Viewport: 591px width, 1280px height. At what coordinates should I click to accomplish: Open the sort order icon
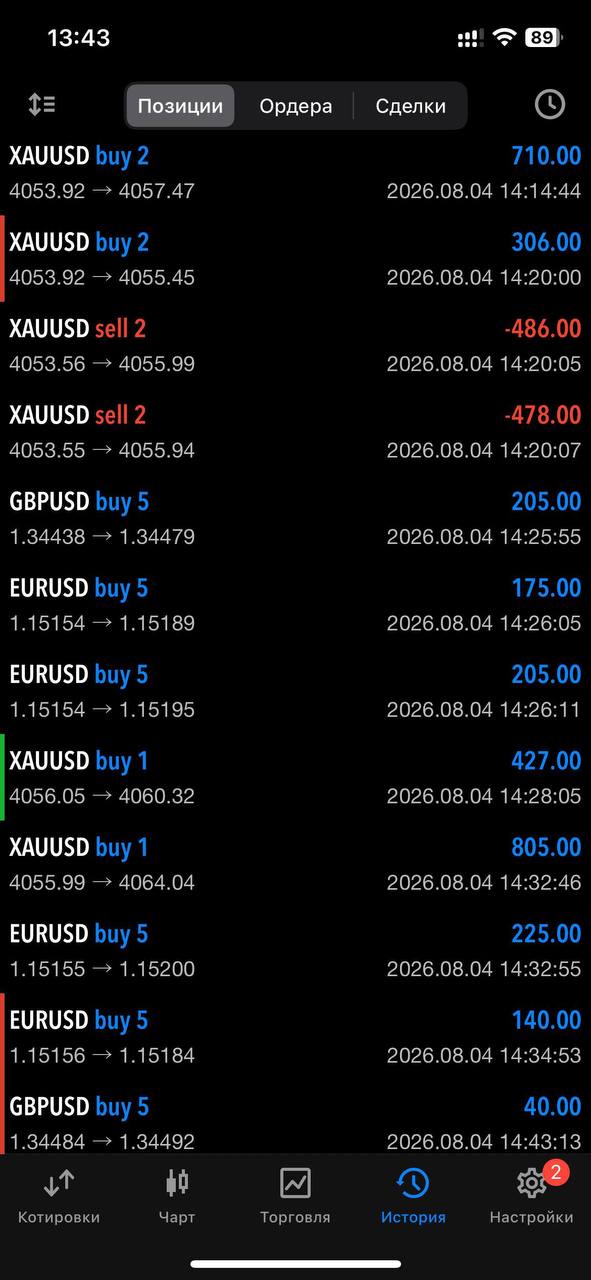tap(42, 104)
